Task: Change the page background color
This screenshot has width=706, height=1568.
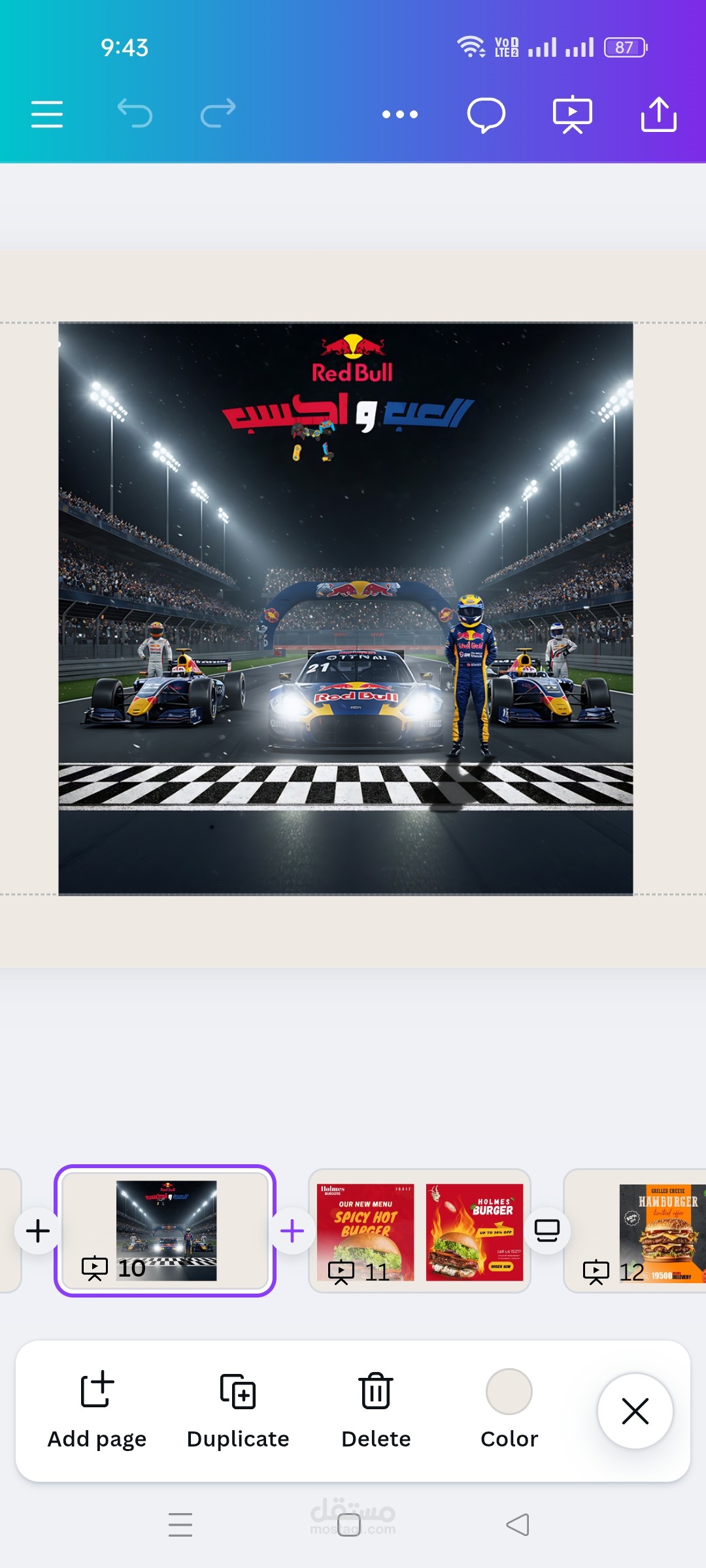Action: [x=509, y=1409]
